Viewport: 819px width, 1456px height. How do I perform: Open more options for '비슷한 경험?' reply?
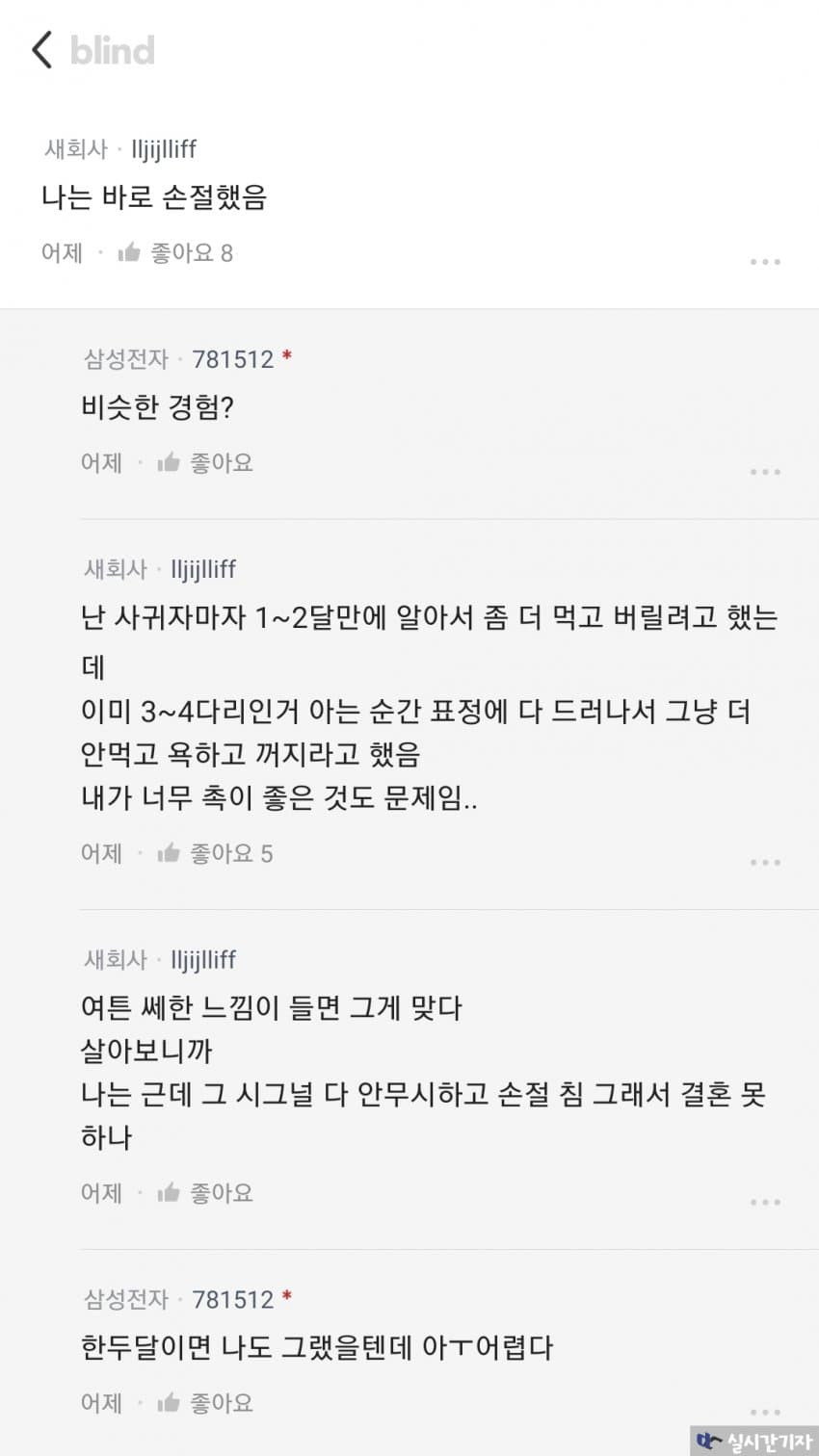[x=764, y=472]
